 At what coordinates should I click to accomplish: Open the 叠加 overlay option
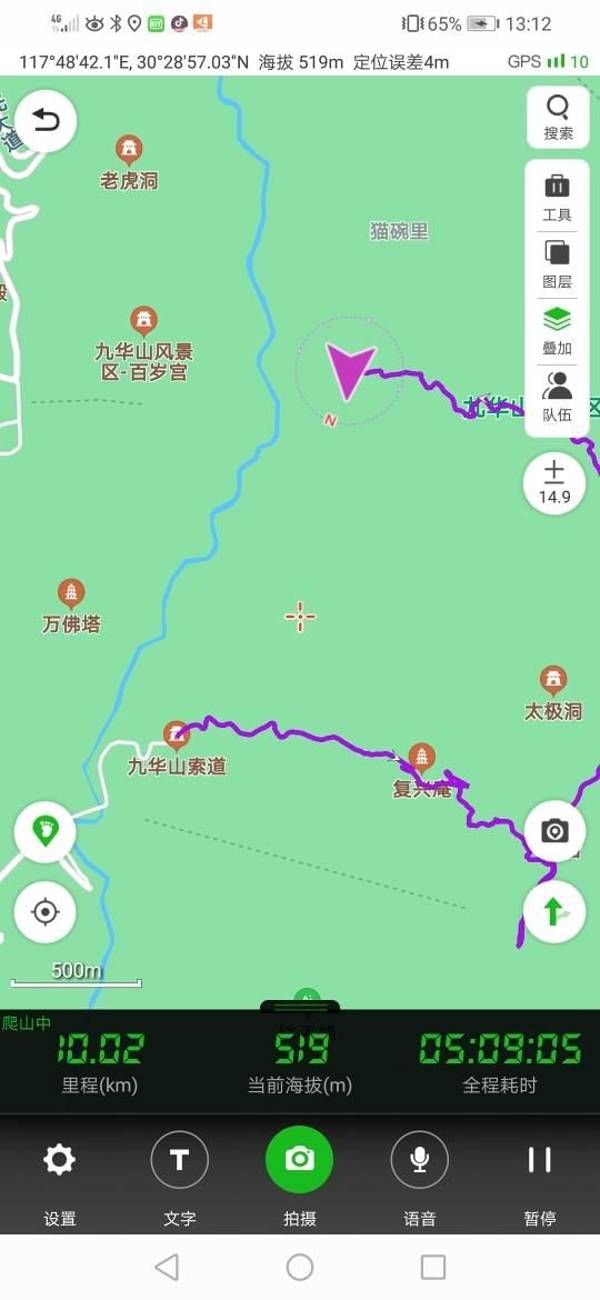pyautogui.click(x=557, y=331)
